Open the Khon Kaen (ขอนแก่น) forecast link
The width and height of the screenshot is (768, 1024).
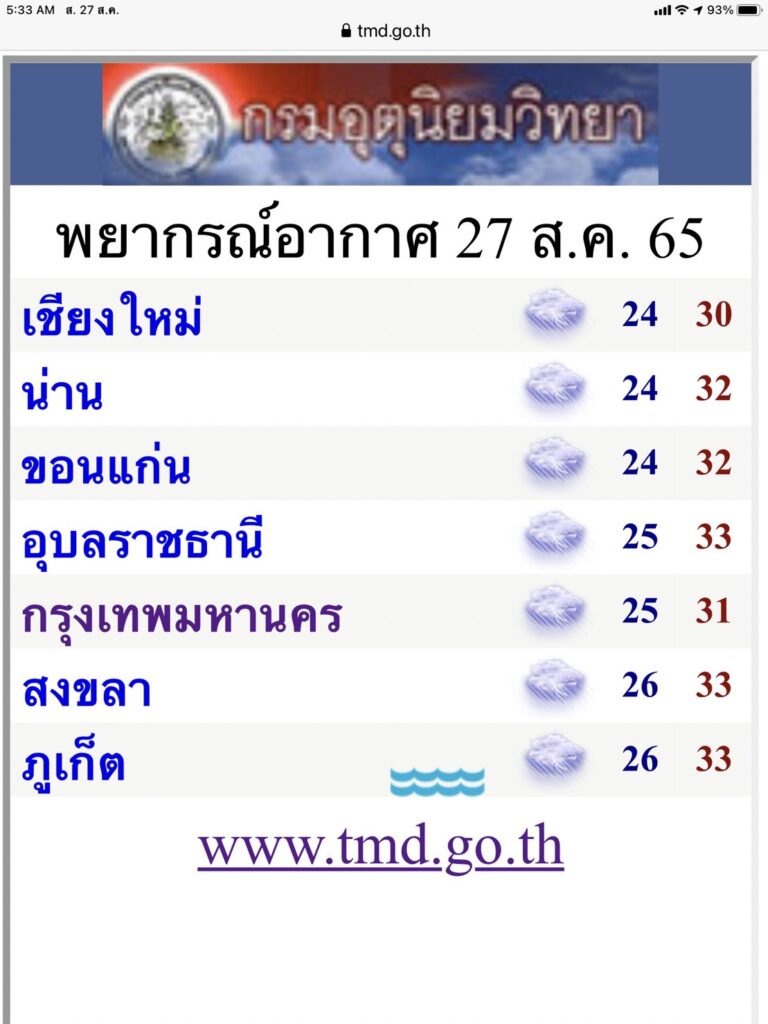coord(106,465)
